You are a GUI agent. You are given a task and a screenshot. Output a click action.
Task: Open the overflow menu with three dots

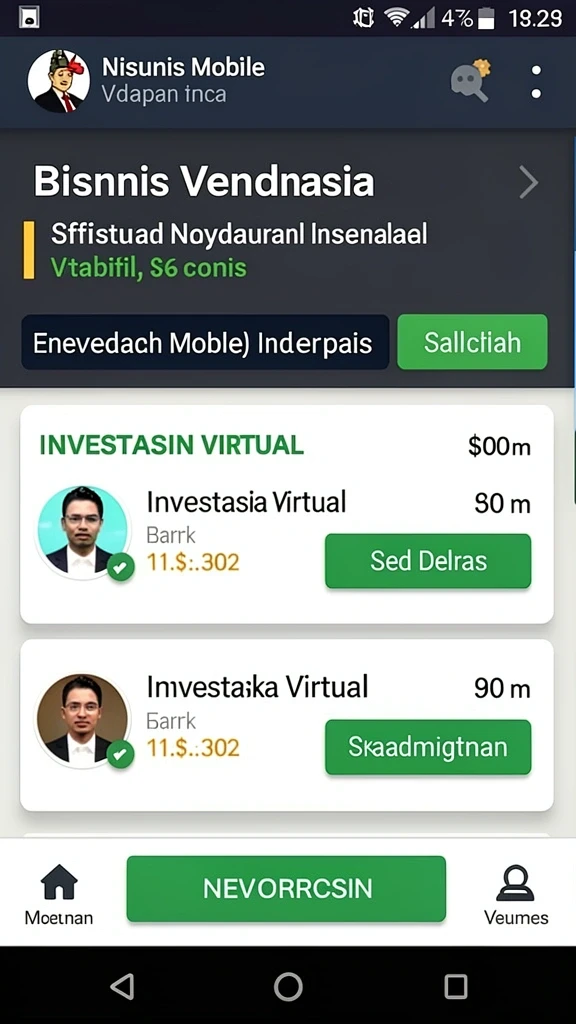tap(536, 82)
